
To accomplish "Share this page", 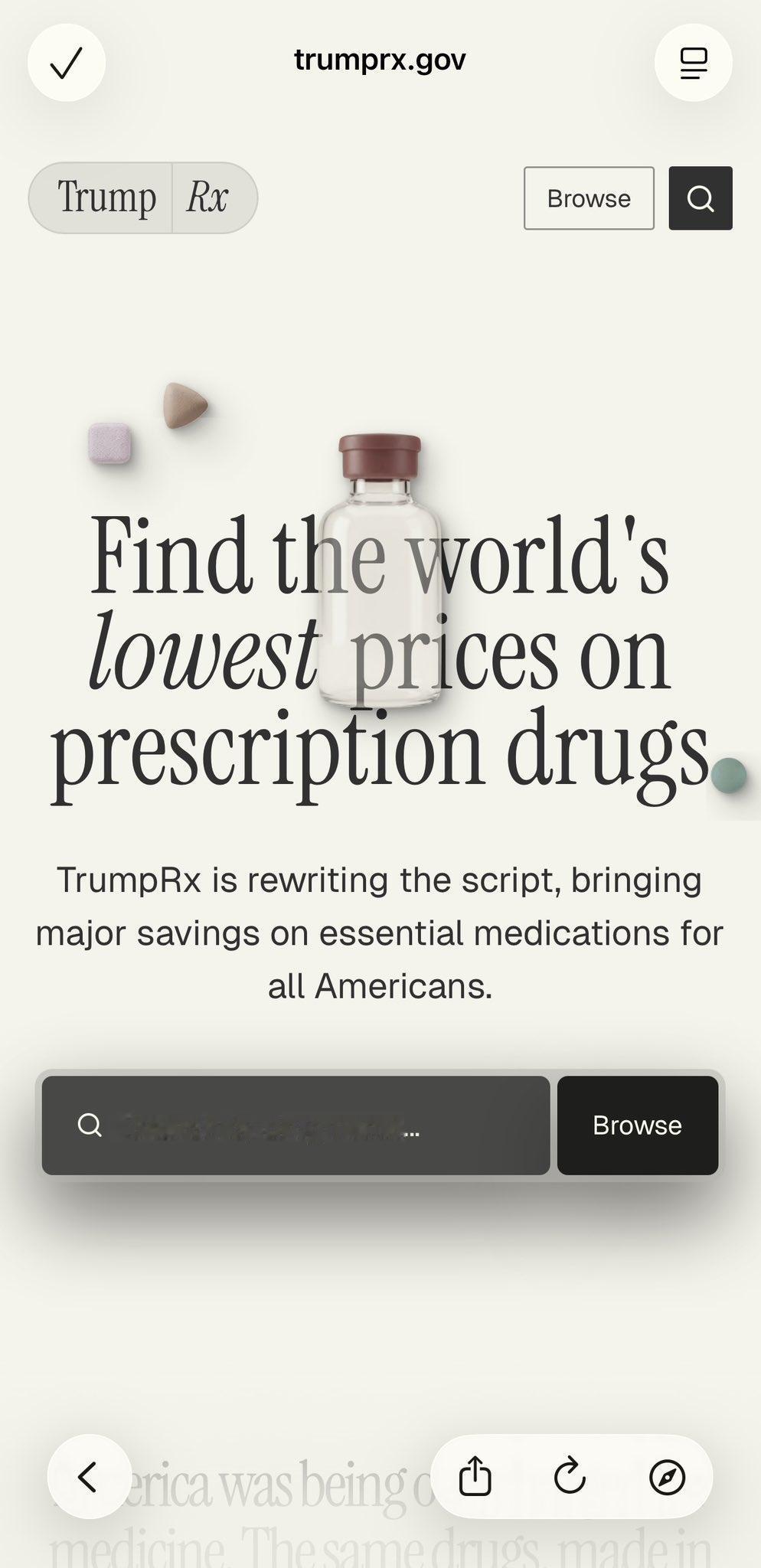I will point(475,1476).
